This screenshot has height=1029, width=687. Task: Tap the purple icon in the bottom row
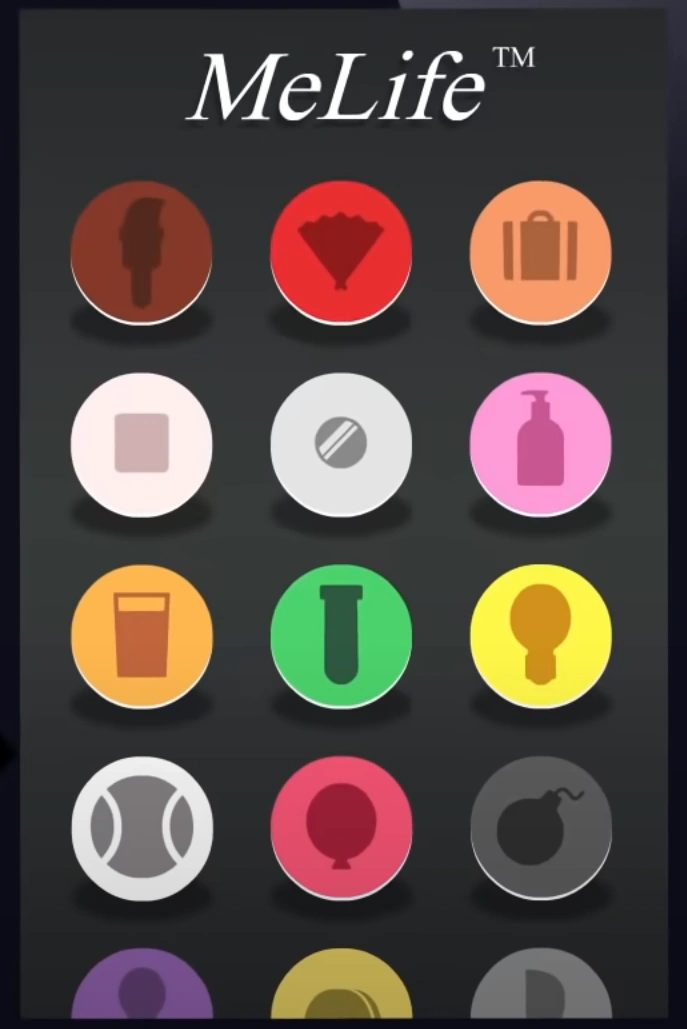pos(141,990)
